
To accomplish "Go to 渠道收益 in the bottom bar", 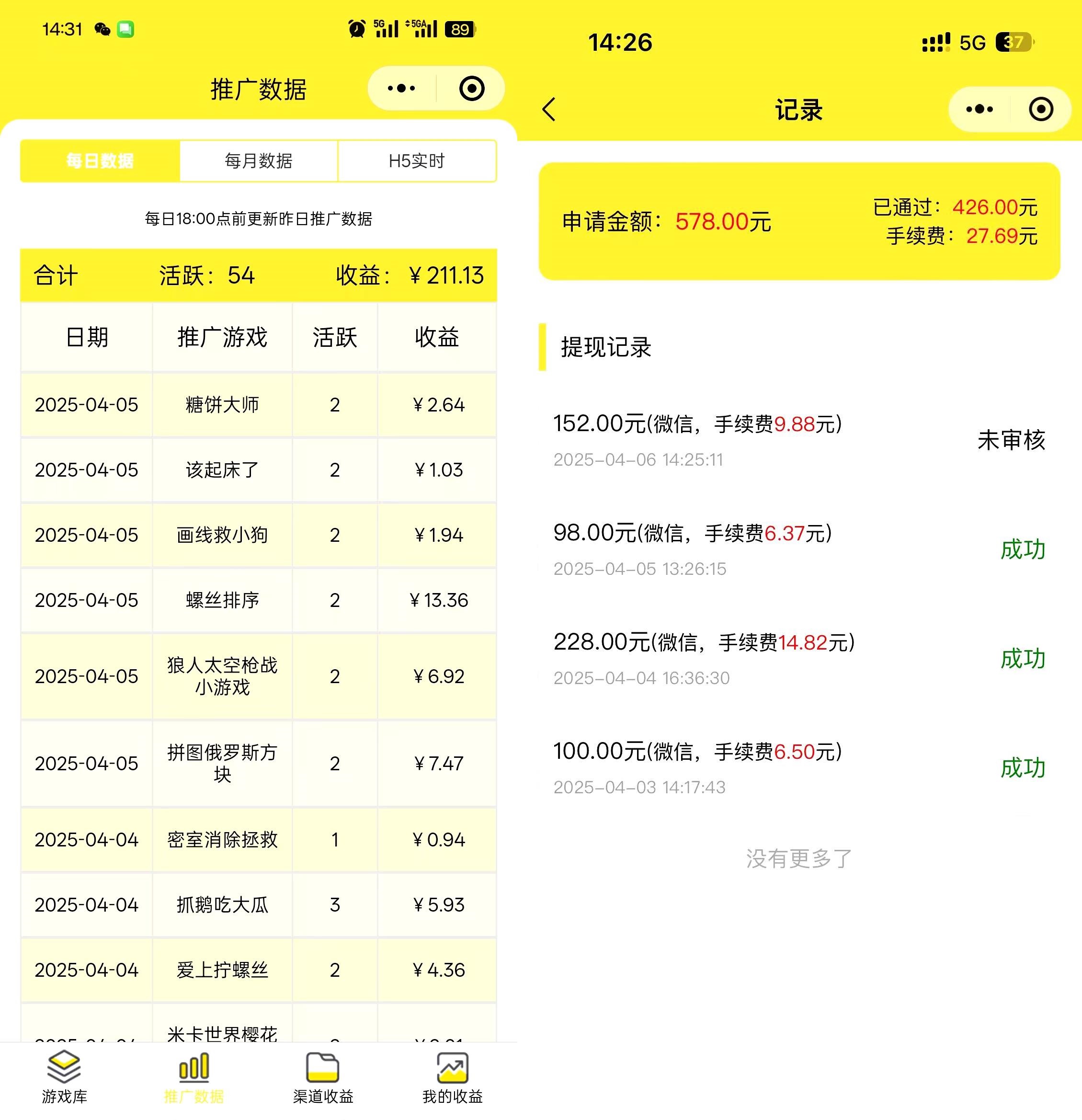I will pyautogui.click(x=323, y=1078).
